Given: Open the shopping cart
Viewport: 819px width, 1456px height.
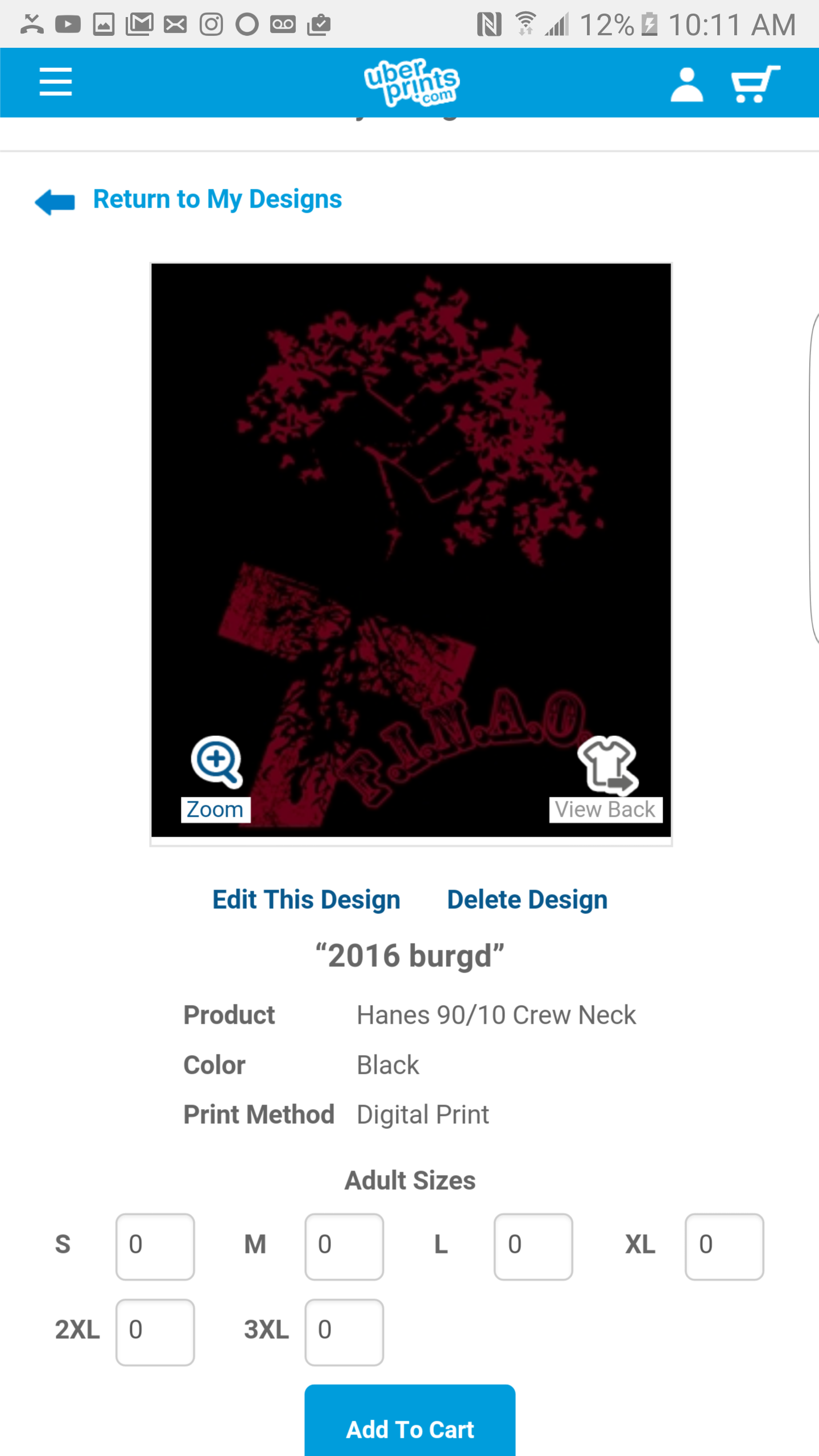Looking at the screenshot, I should (x=755, y=84).
